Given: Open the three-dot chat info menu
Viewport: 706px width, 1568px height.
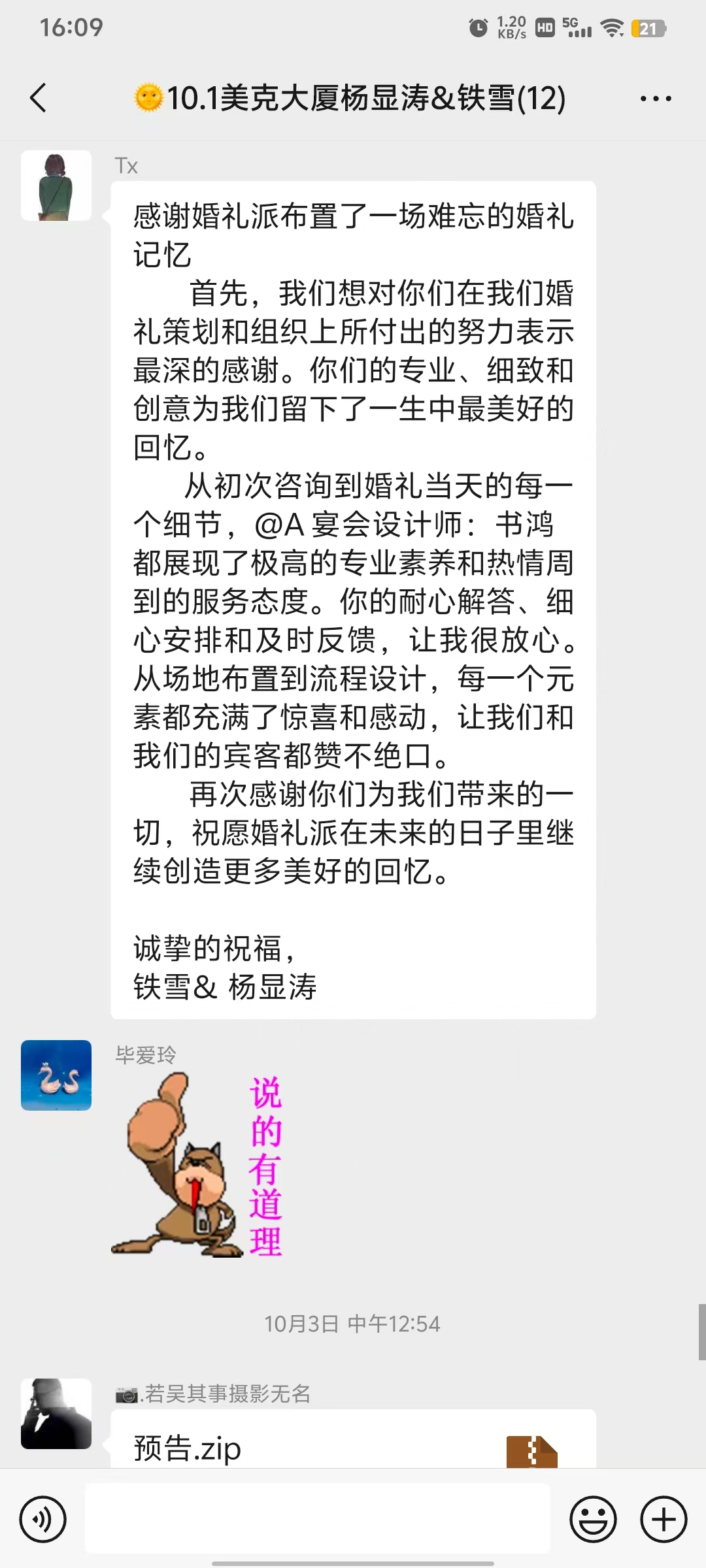Looking at the screenshot, I should (x=656, y=99).
